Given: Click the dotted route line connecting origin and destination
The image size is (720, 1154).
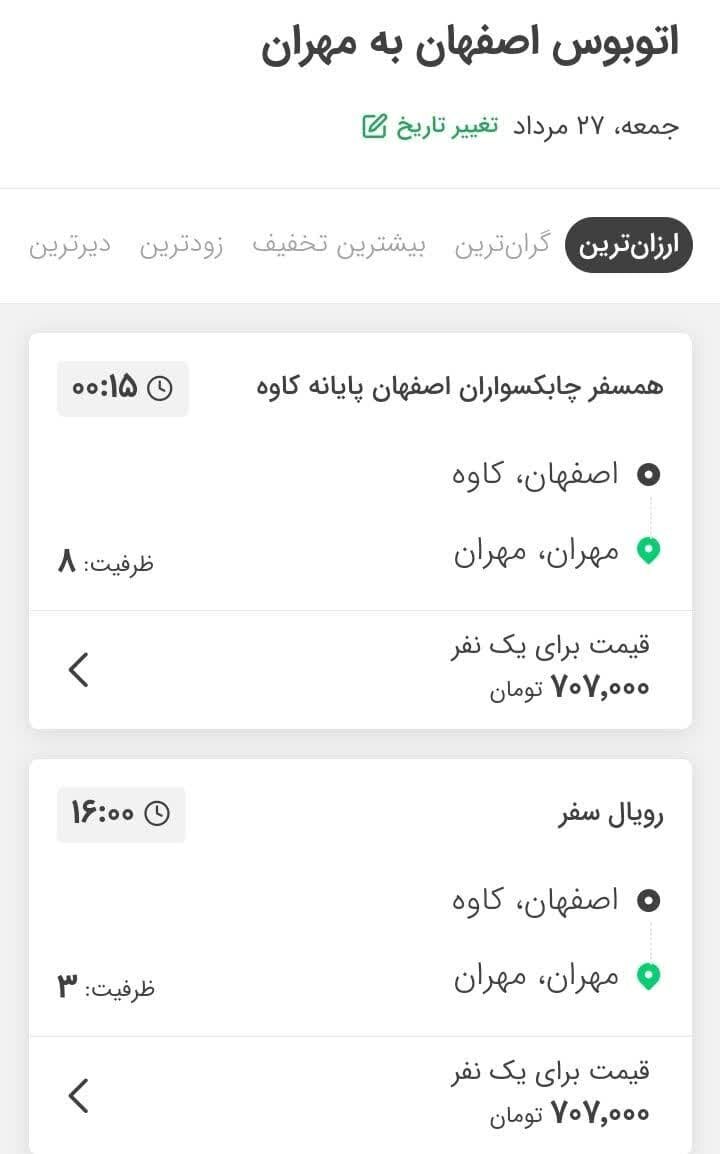Looking at the screenshot, I should click(x=650, y=512).
